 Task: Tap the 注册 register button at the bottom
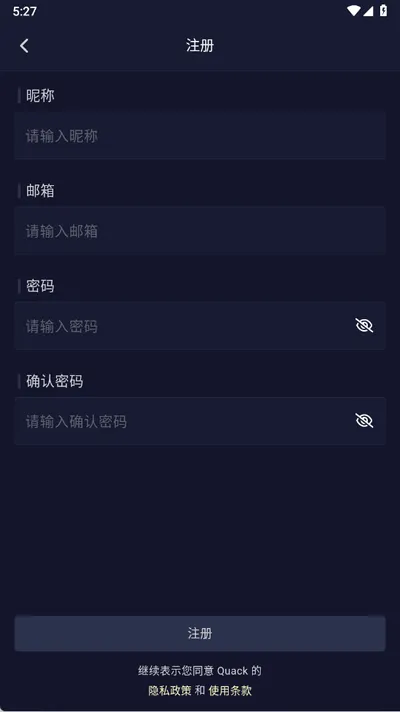pyautogui.click(x=200, y=633)
